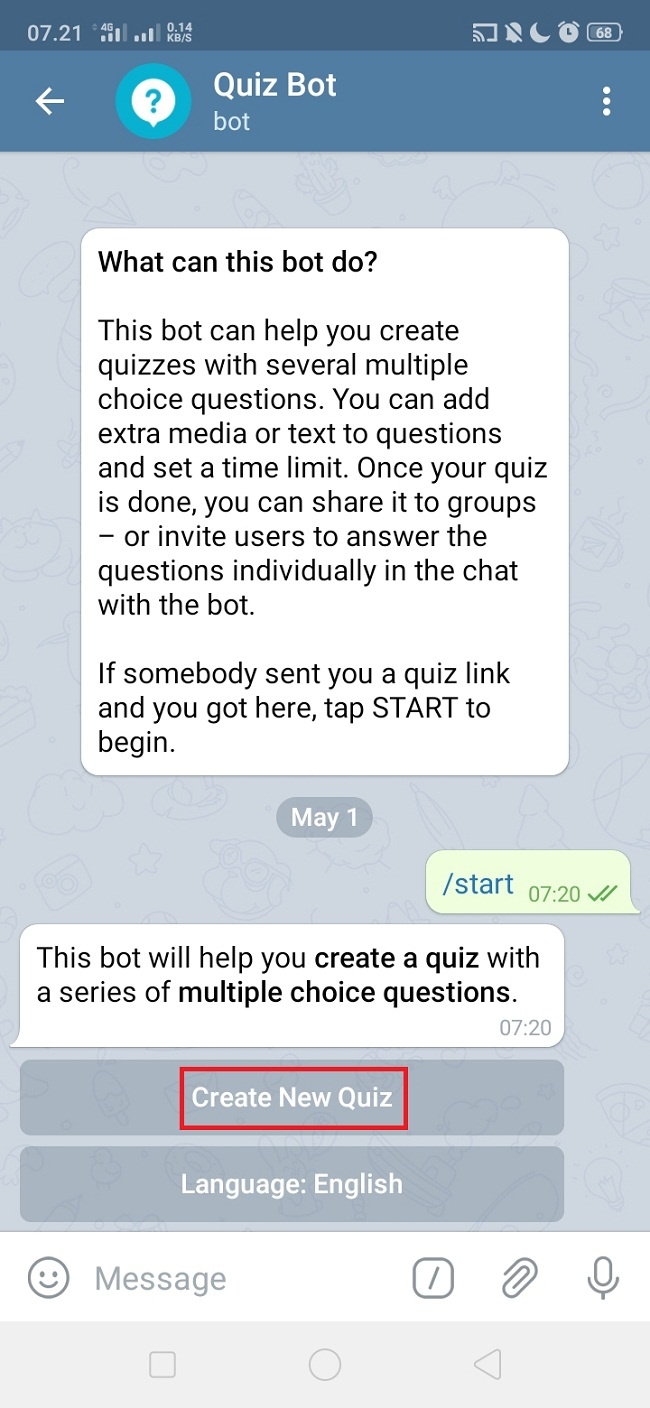The image size is (650, 1408).
Task: Show bot commands slash button
Action: coord(433,1278)
